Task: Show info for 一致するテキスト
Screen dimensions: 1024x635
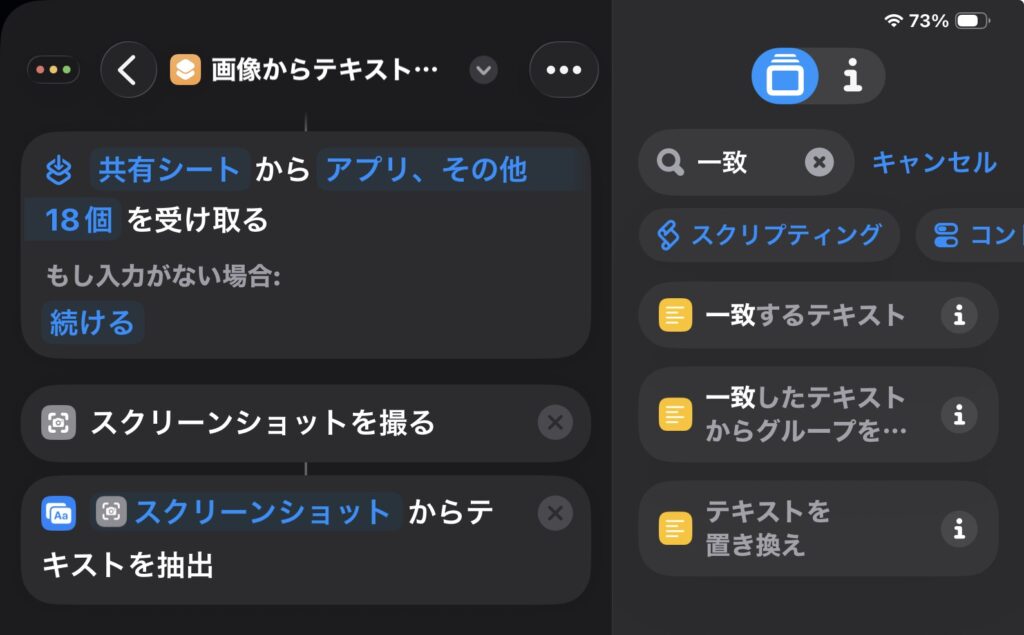Action: [958, 316]
